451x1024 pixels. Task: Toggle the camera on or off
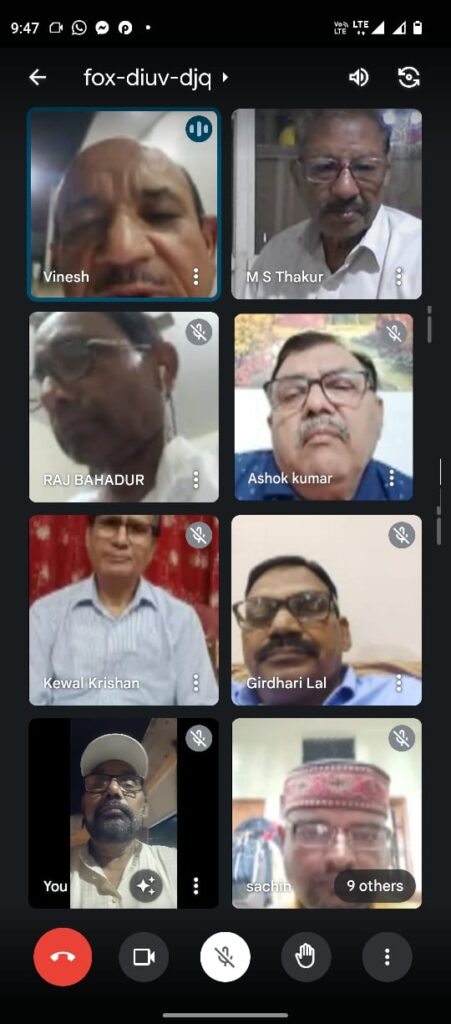144,957
